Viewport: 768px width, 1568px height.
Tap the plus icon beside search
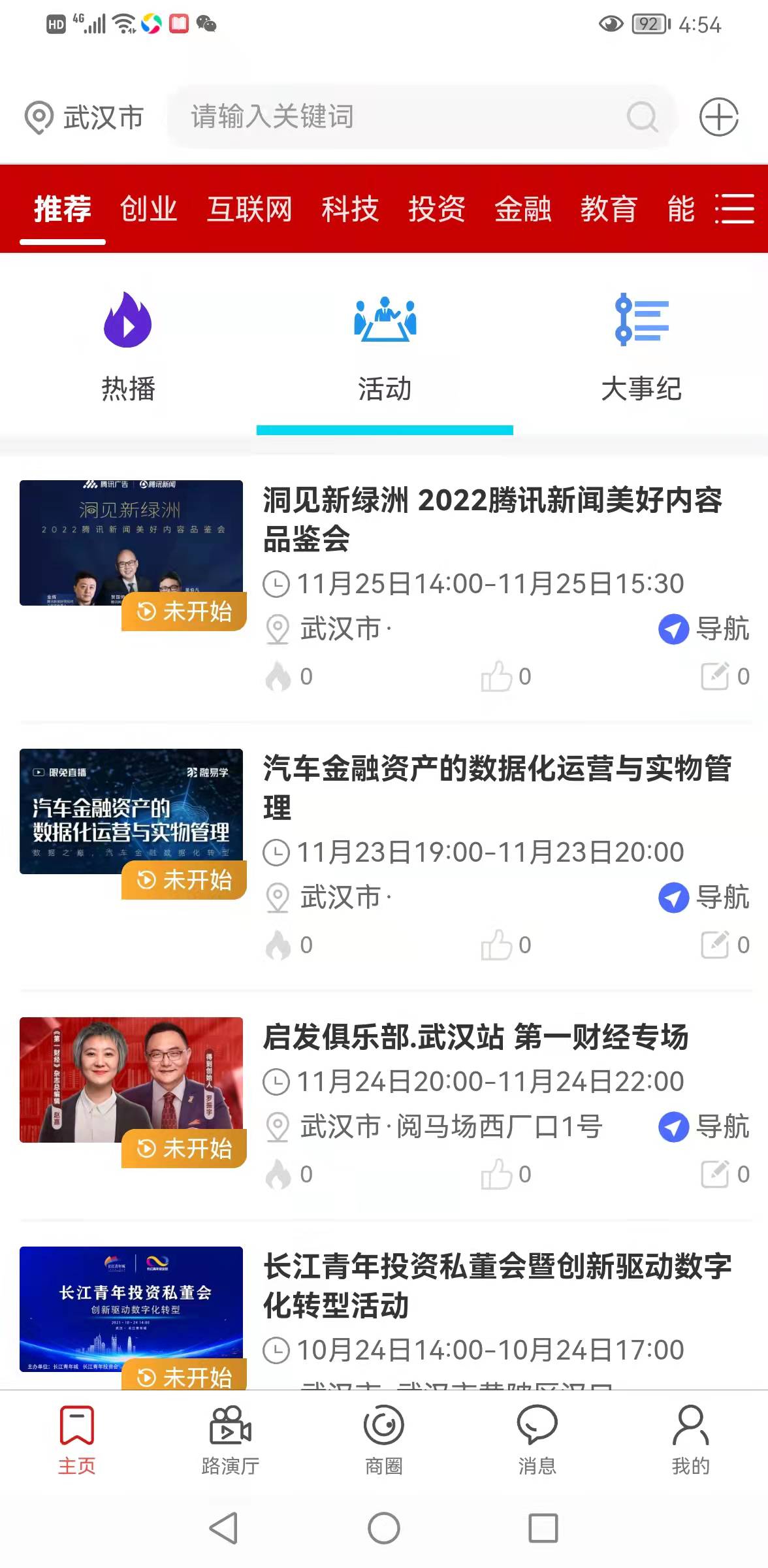tap(718, 118)
